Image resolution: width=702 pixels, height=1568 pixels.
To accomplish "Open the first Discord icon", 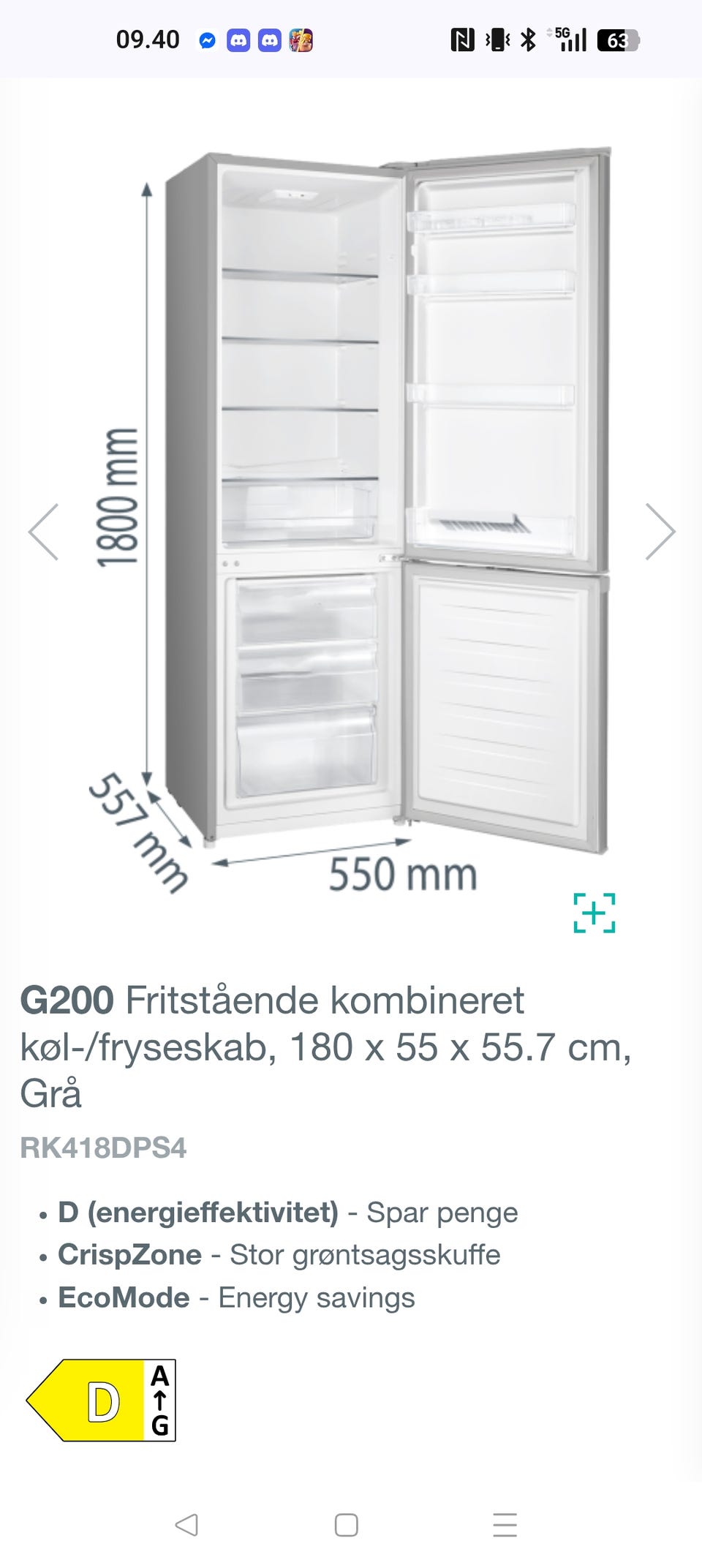I will [x=241, y=41].
